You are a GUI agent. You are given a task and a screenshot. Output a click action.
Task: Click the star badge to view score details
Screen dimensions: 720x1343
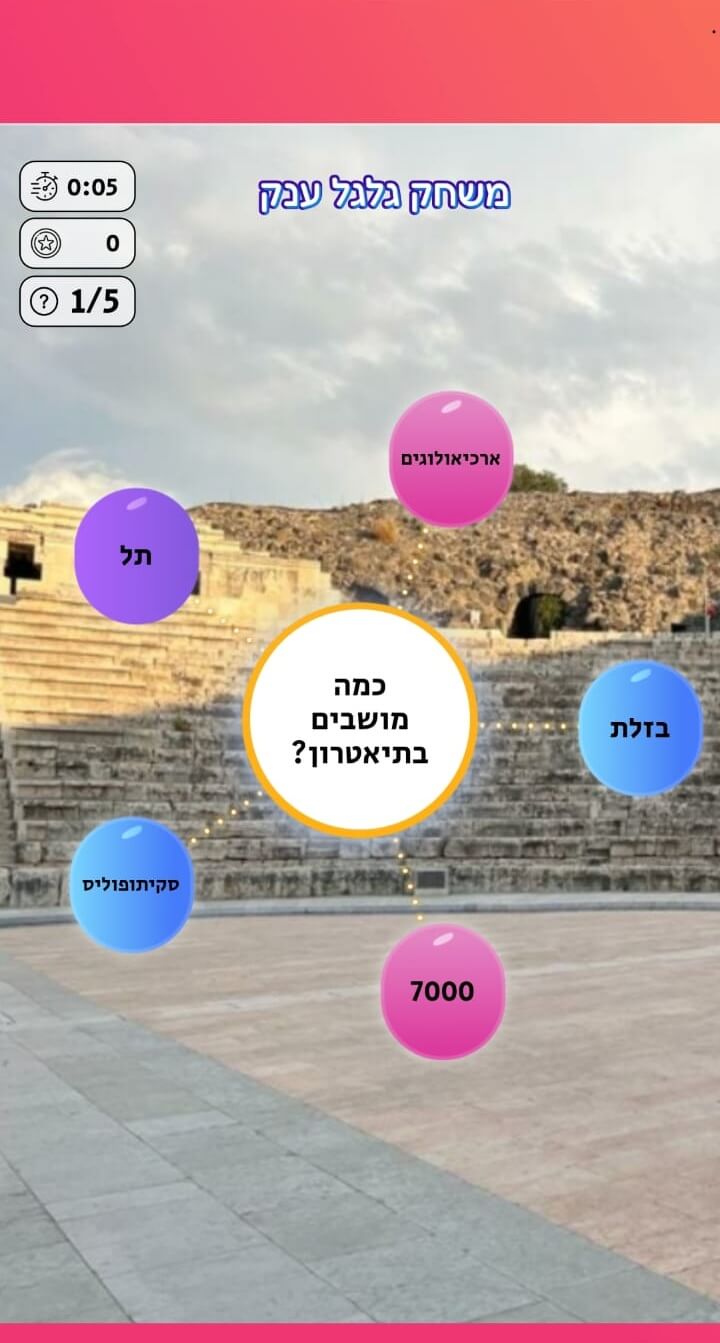pyautogui.click(x=77, y=243)
